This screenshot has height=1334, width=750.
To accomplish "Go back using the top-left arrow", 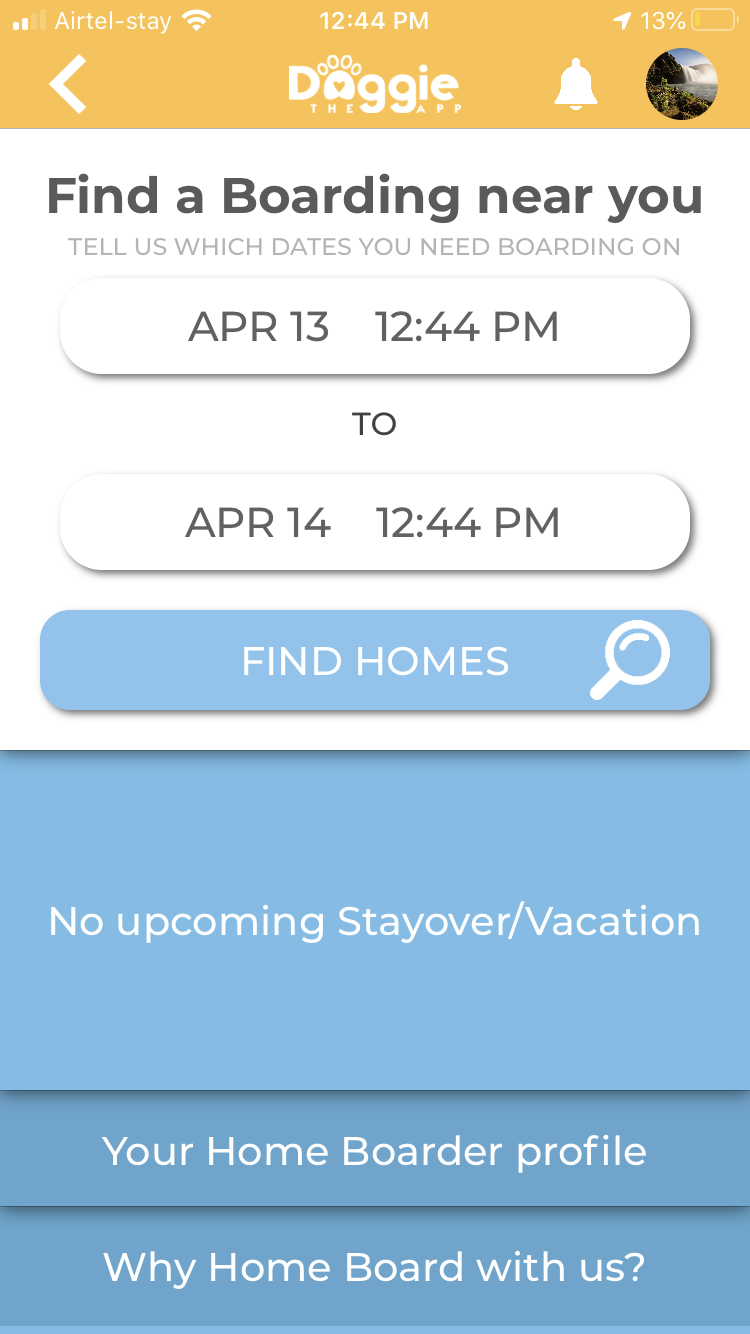I will coord(68,84).
